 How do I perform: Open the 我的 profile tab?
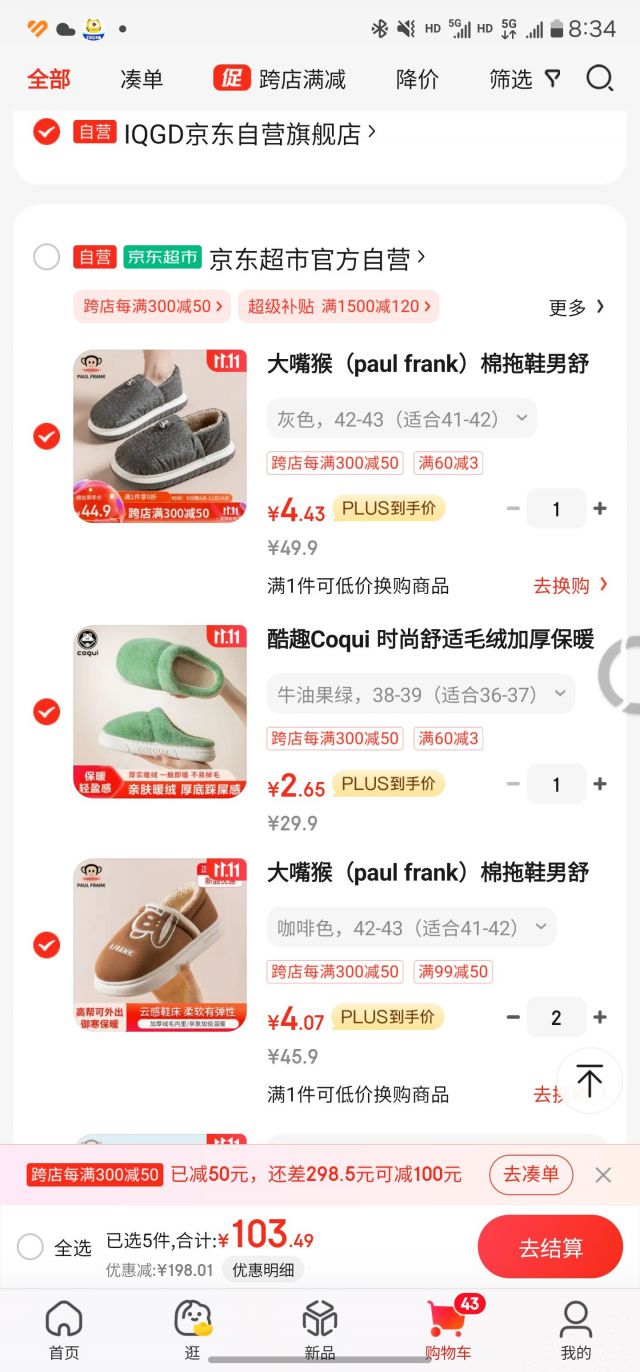pos(576,1330)
